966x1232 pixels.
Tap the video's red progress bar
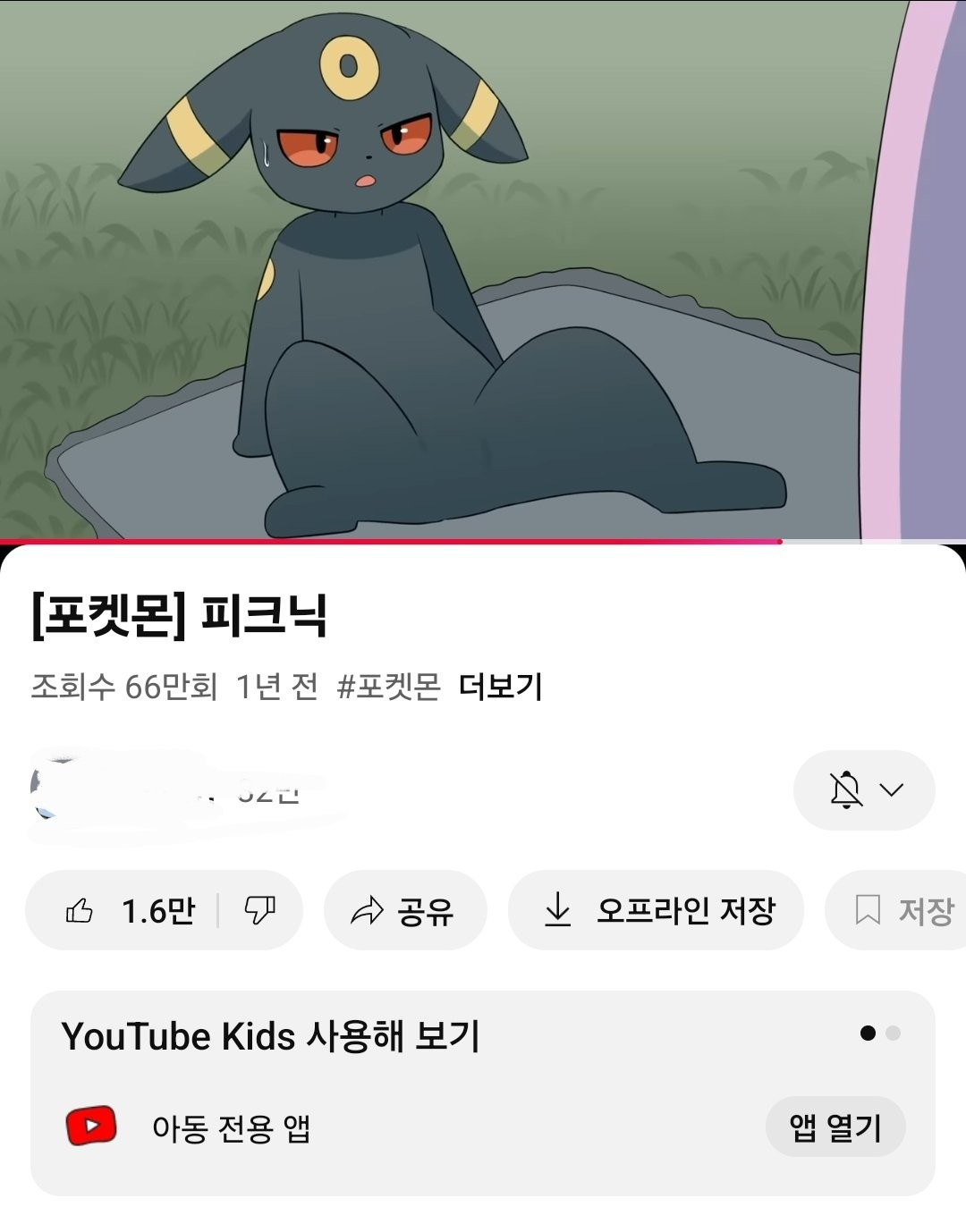[390, 541]
